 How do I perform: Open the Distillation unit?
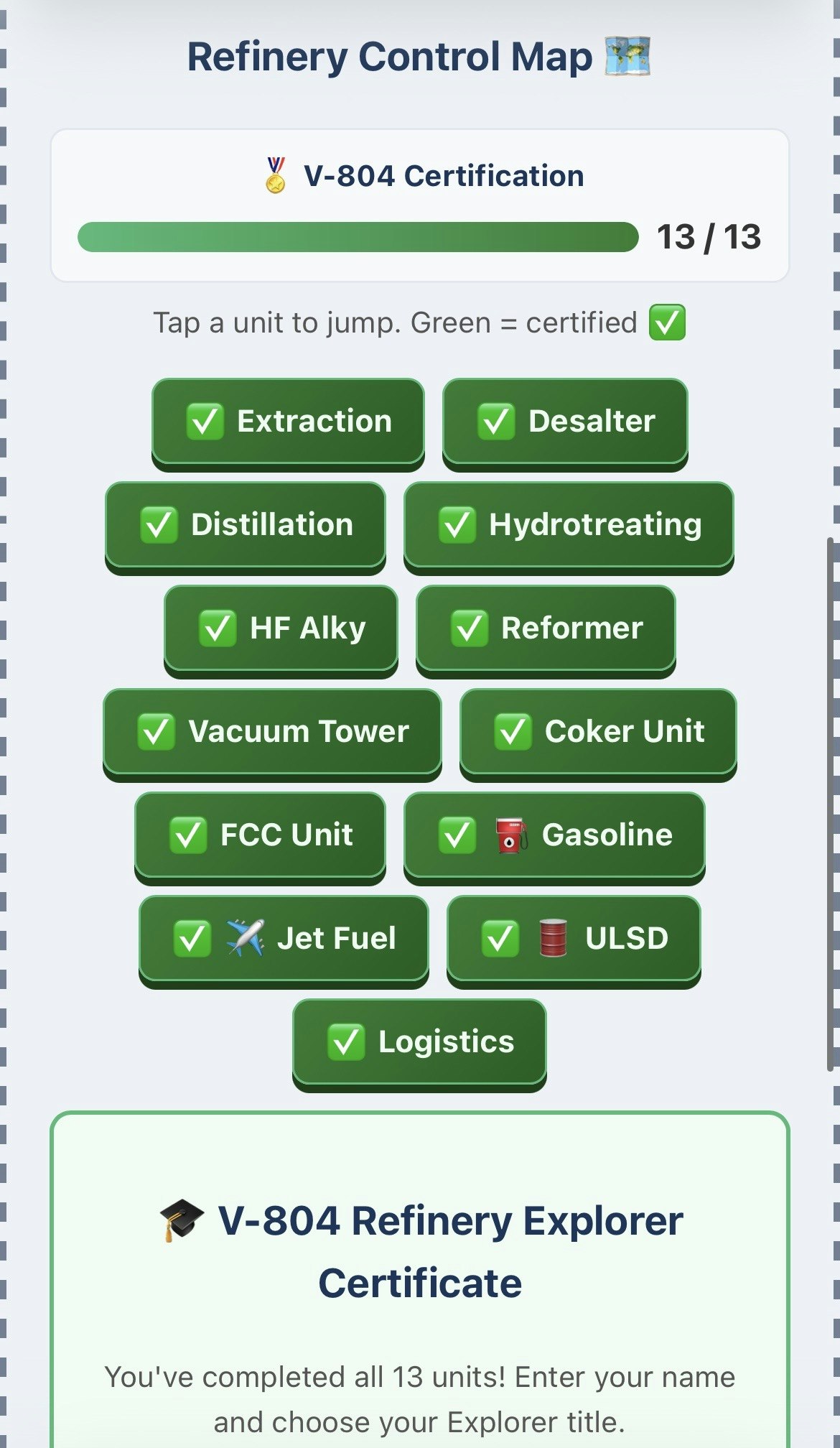[x=245, y=524]
